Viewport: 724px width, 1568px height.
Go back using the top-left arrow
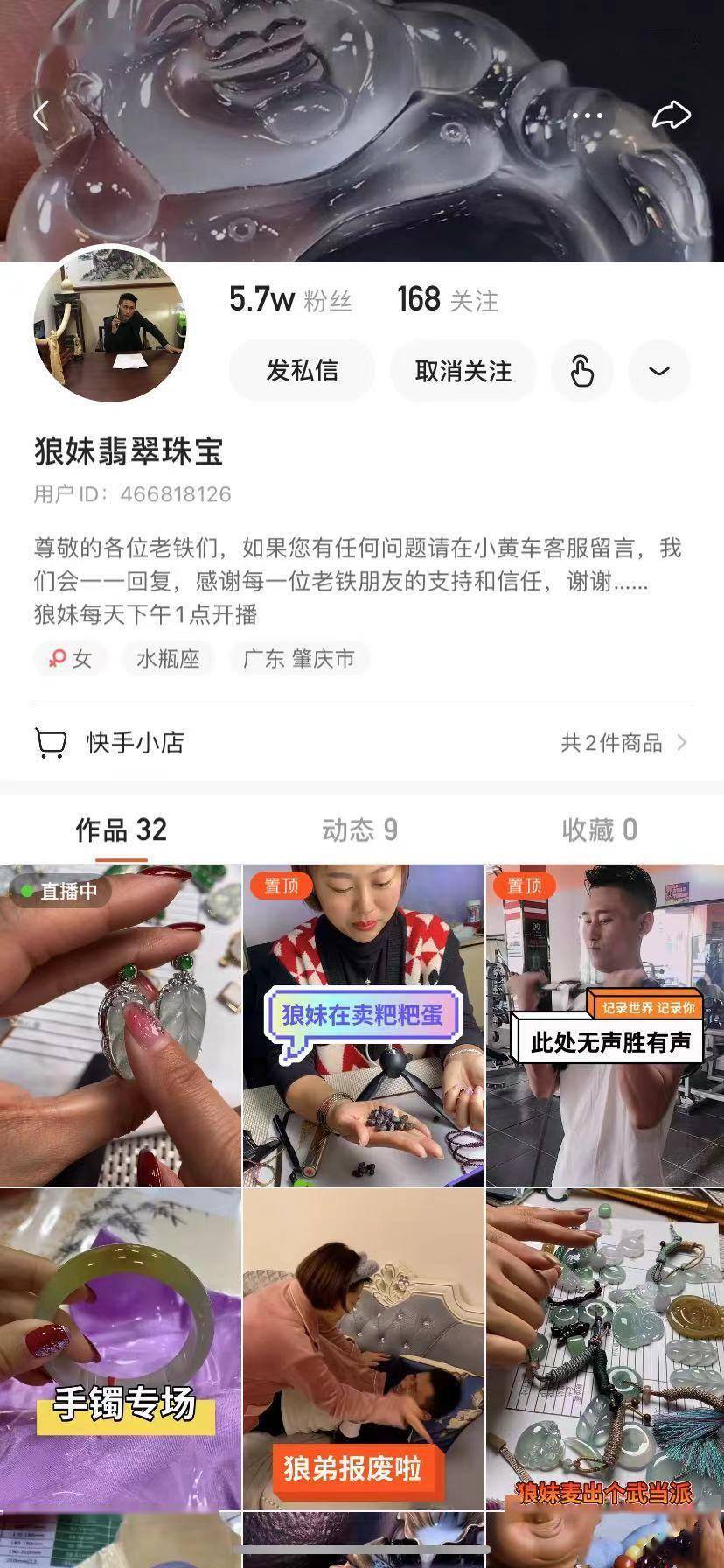pyautogui.click(x=40, y=115)
